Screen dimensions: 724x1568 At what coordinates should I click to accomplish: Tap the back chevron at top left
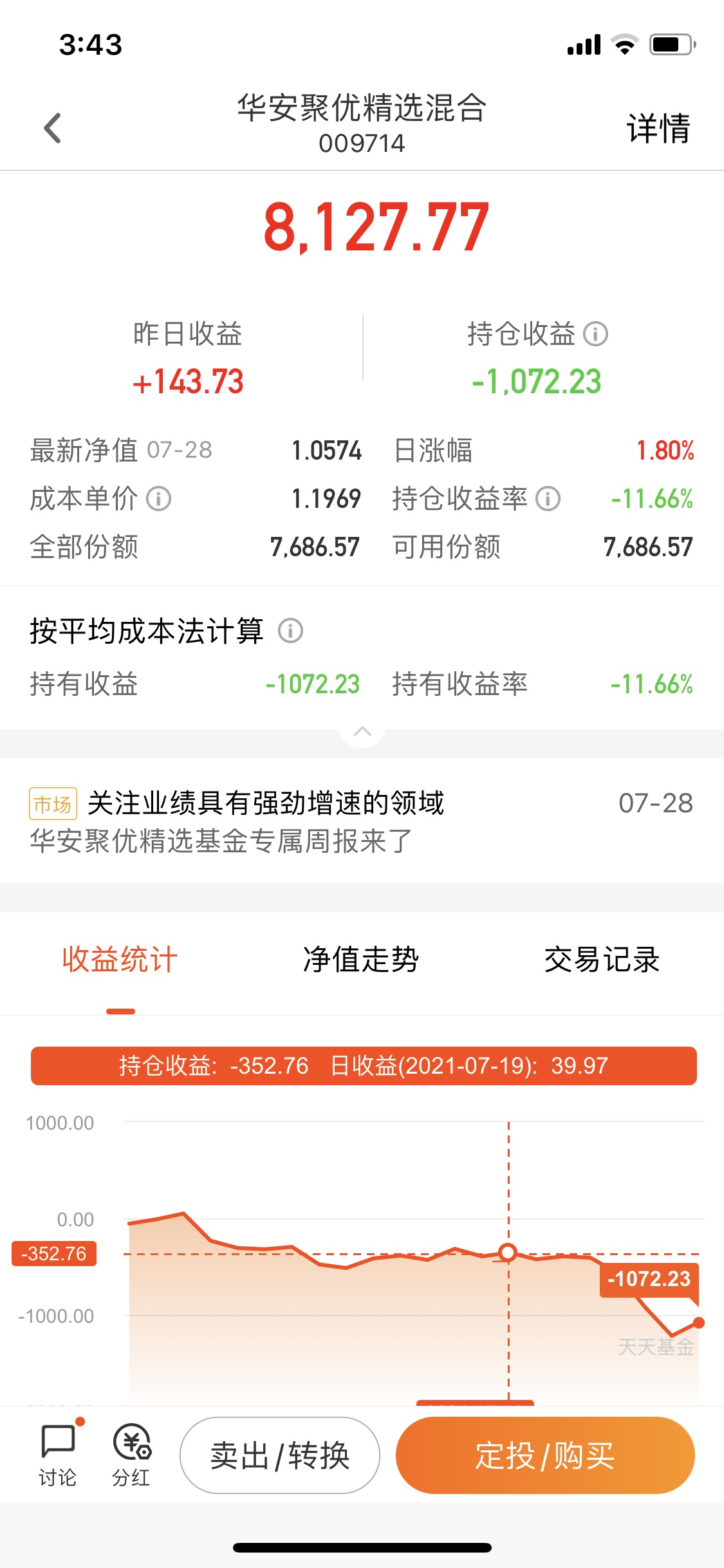(x=53, y=127)
